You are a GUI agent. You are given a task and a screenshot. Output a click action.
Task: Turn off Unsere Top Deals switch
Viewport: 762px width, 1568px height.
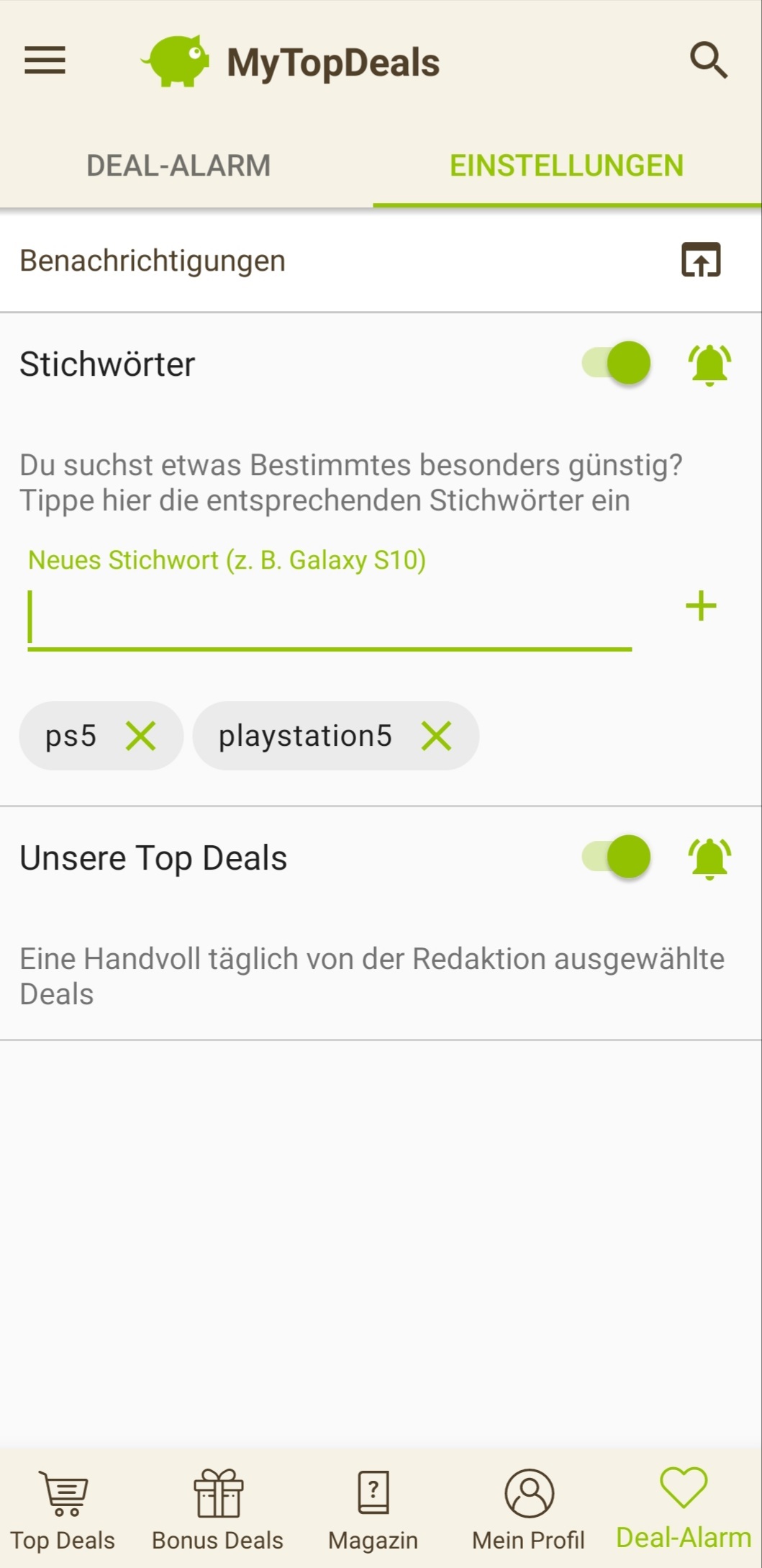click(617, 857)
